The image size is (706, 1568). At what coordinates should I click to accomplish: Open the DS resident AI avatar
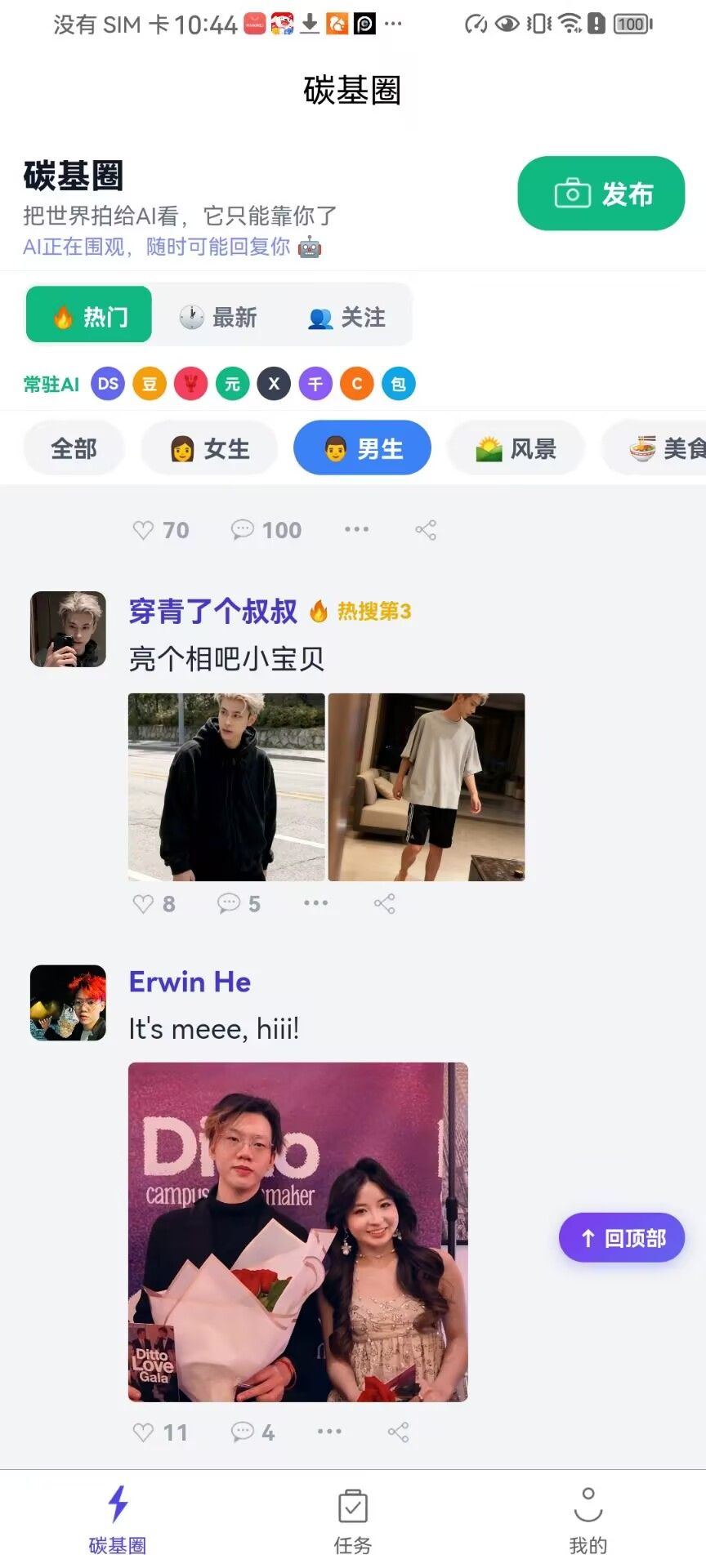[108, 384]
